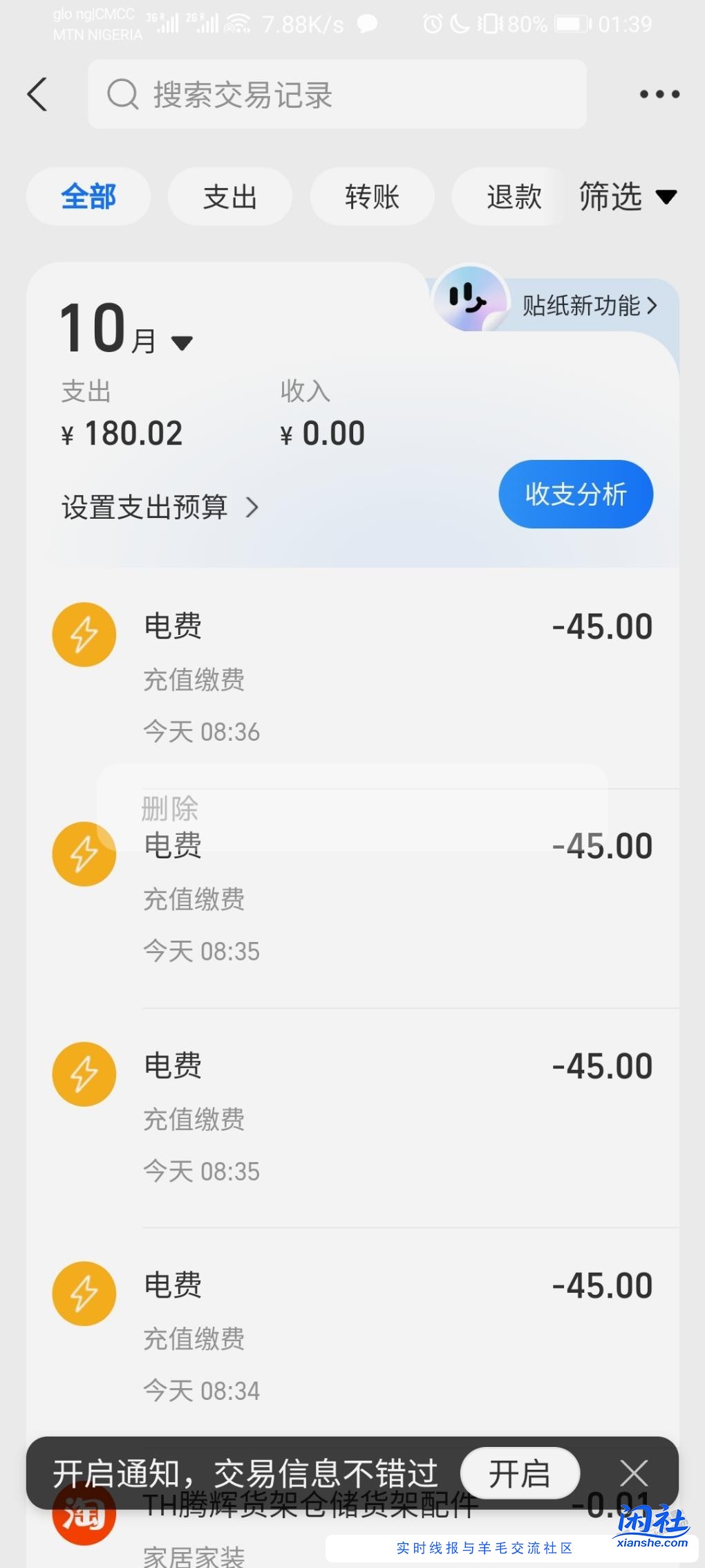Select the 支出 tab
The height and width of the screenshot is (1568, 705).
pos(230,196)
